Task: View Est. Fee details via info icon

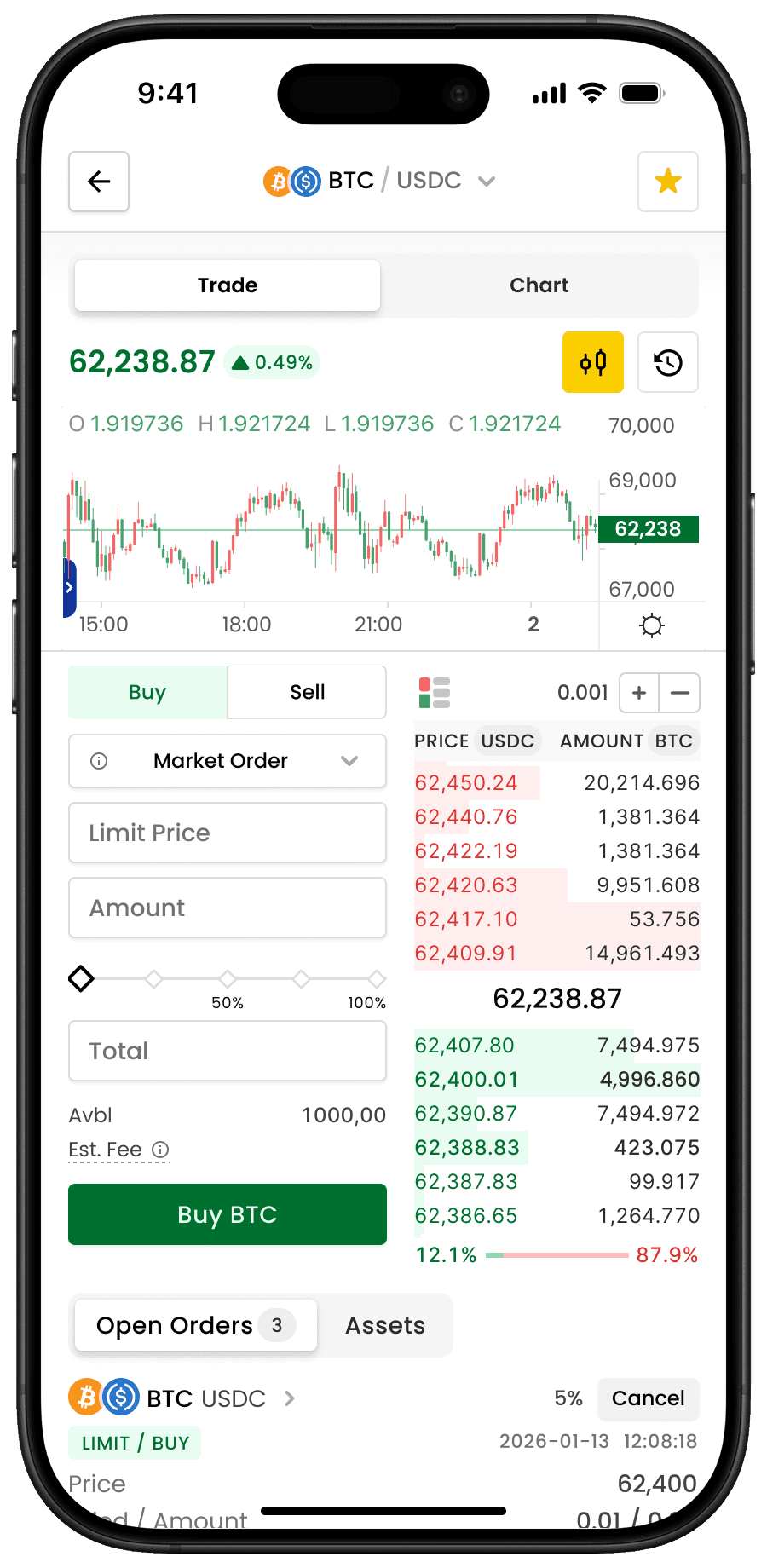Action: click(160, 1150)
